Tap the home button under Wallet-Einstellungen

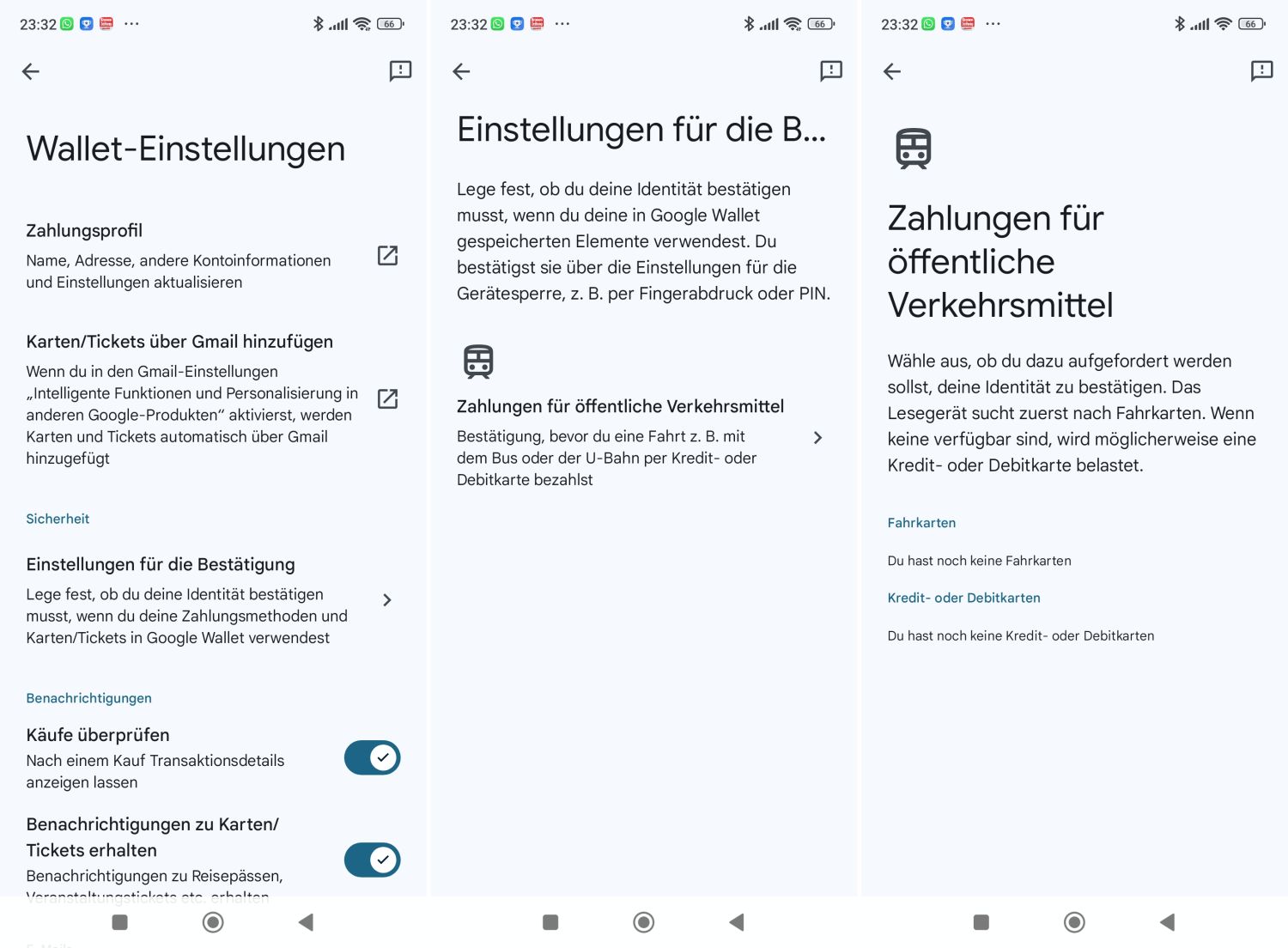tap(213, 922)
